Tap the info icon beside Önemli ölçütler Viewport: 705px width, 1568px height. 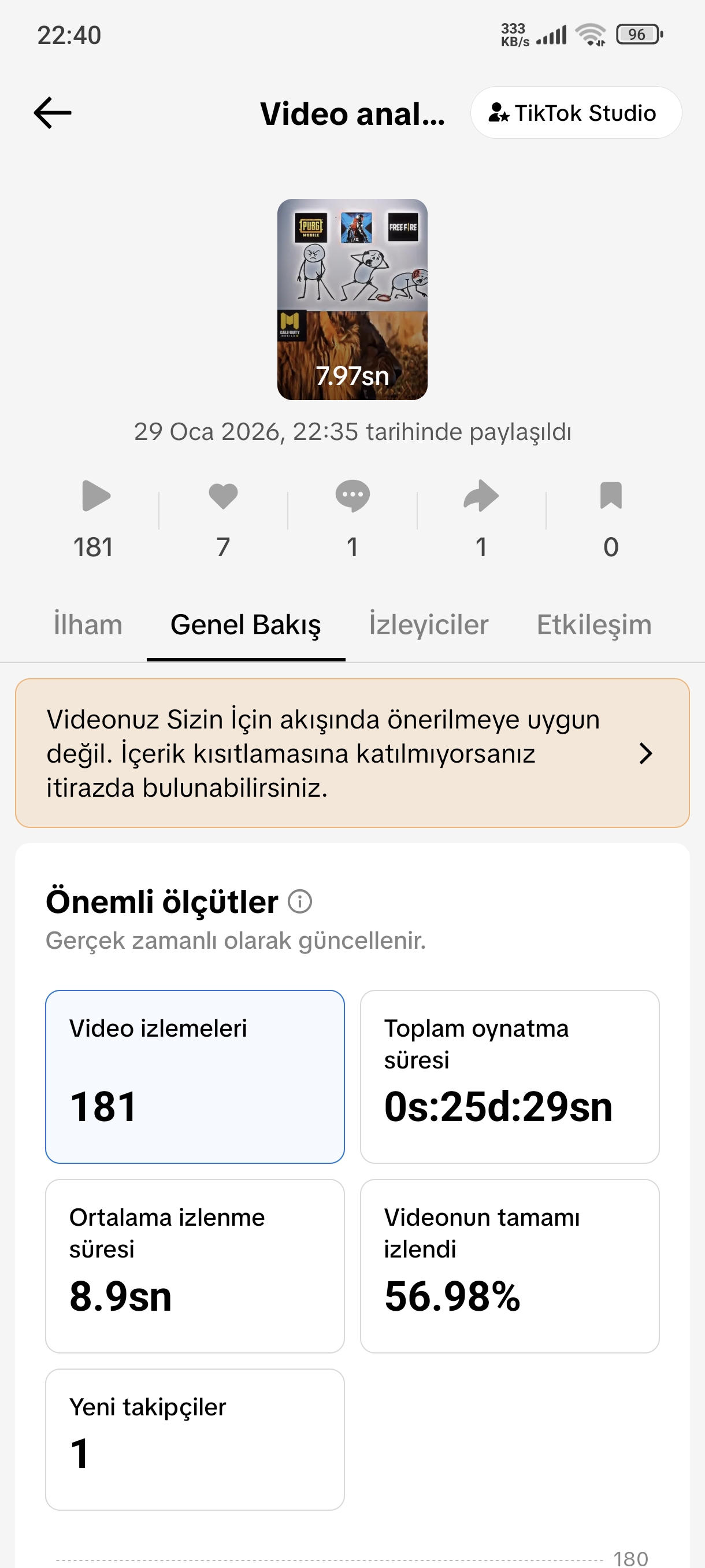(299, 901)
